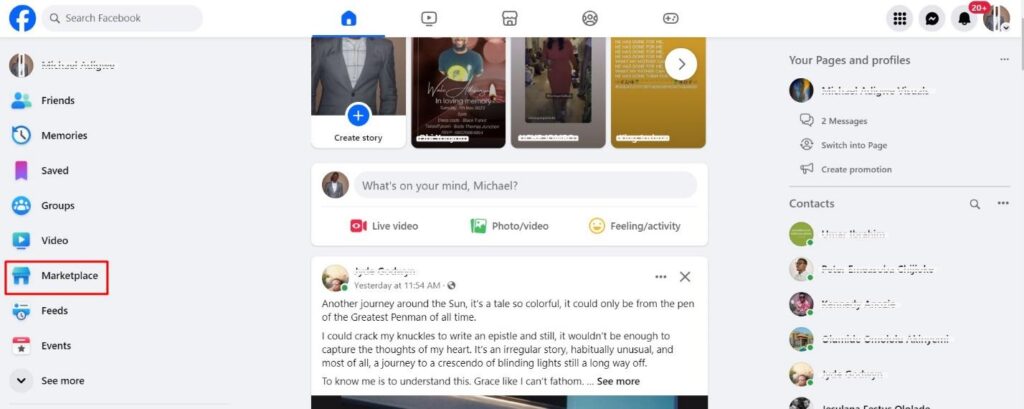Choose Feeling/activity
This screenshot has height=409, width=1024.
634,226
